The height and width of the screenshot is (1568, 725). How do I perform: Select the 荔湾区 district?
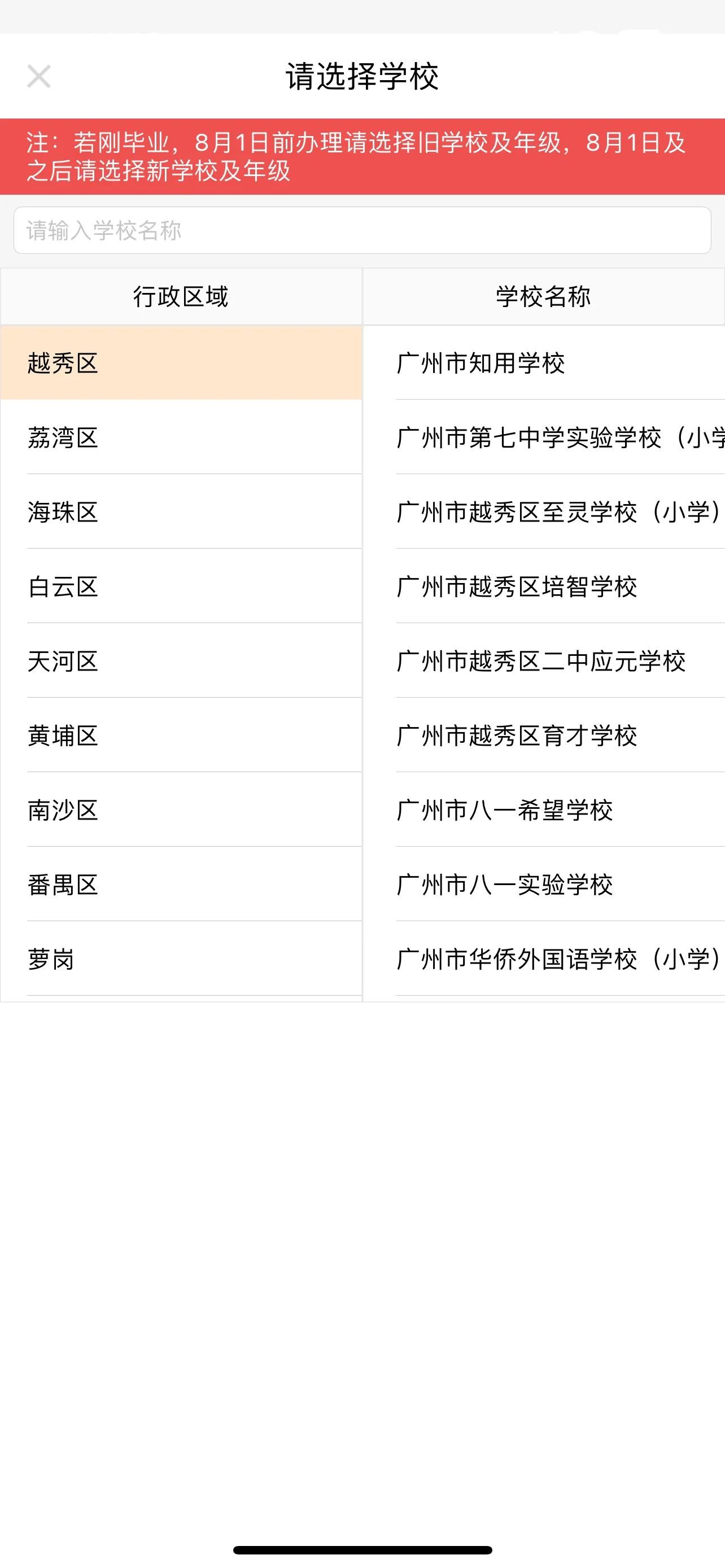(x=181, y=437)
